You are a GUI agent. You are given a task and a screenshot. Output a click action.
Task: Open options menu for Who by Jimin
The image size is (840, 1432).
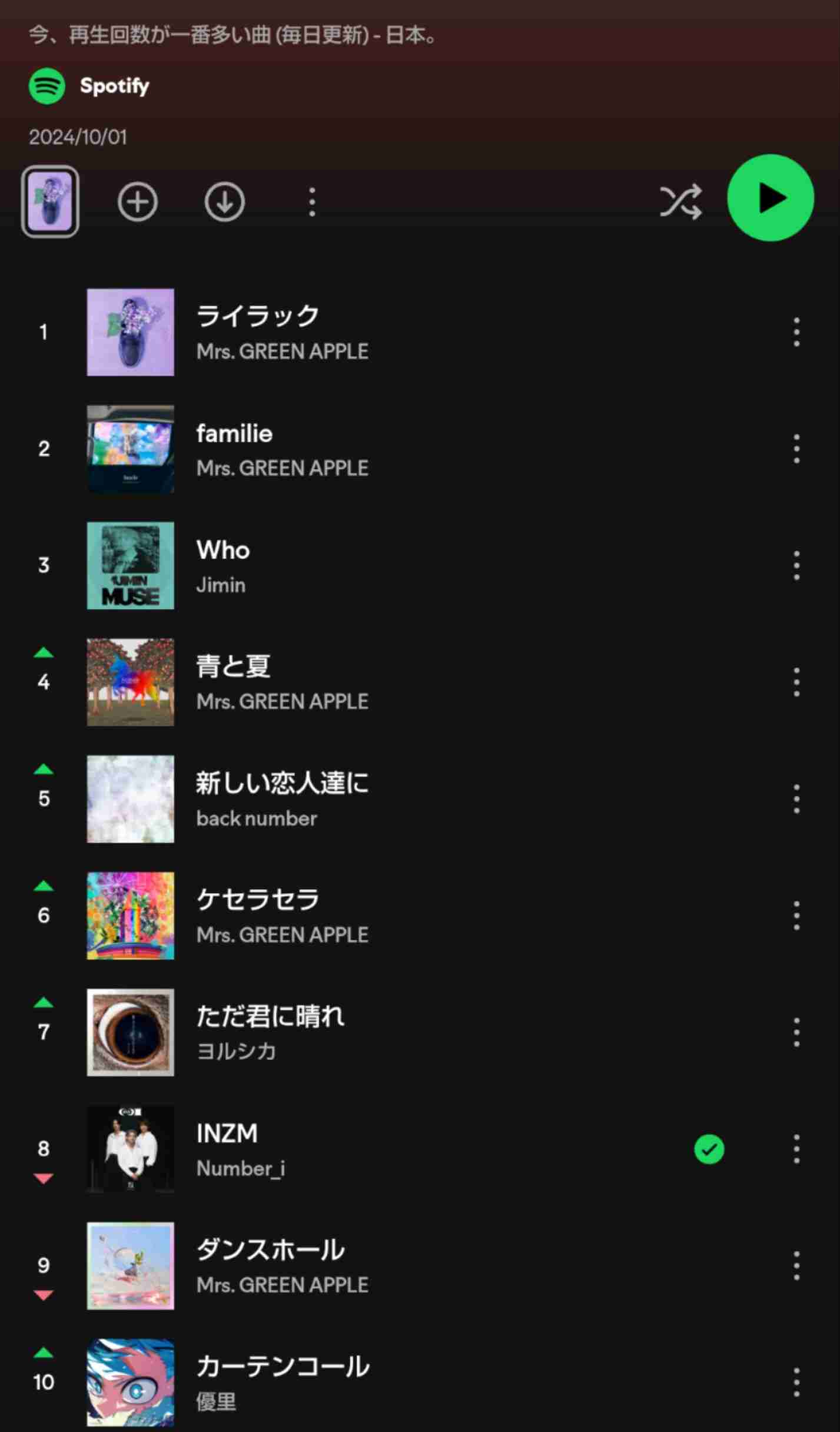click(796, 565)
